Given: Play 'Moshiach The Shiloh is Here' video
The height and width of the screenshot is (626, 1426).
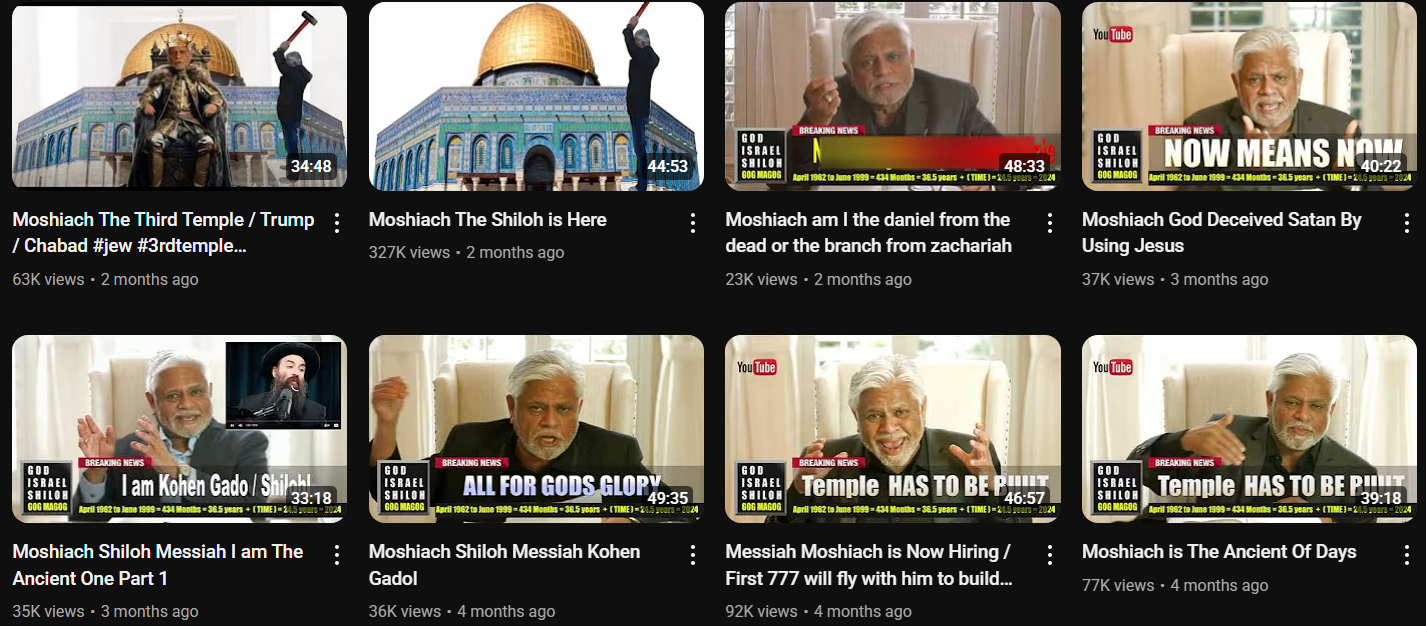Looking at the screenshot, I should [536, 96].
